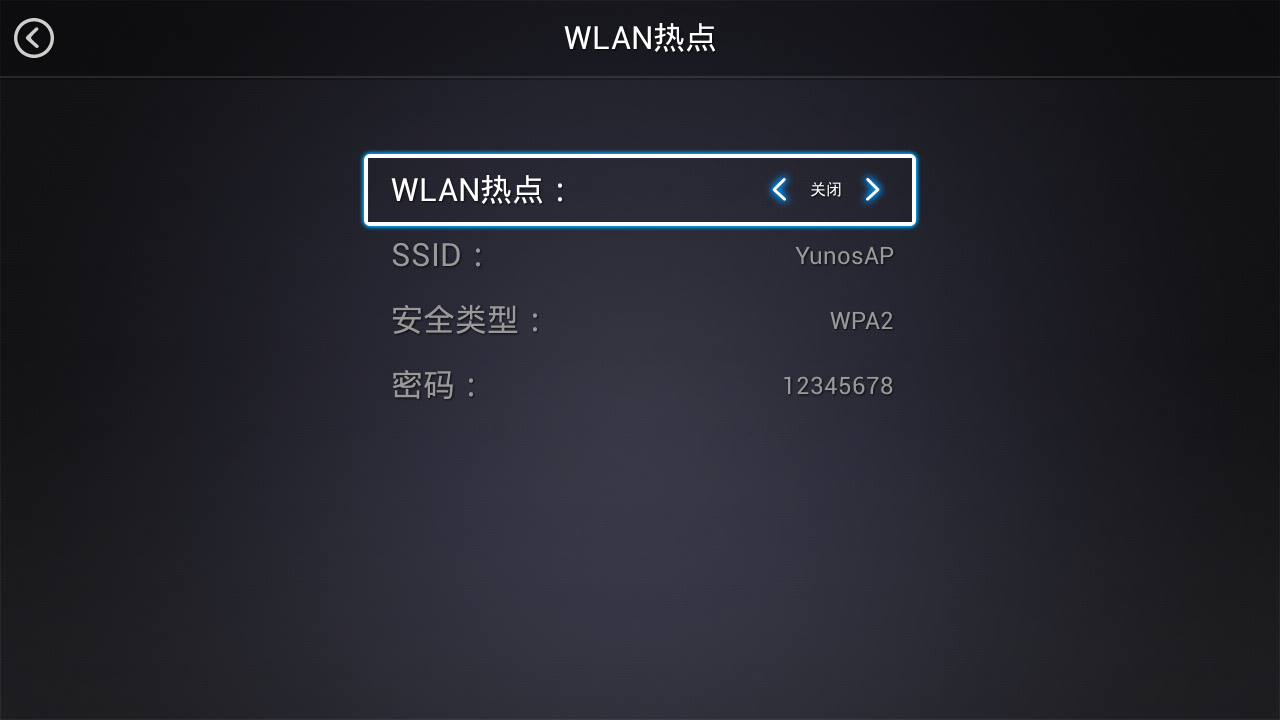Tap the right arrow for WLAN热点
The height and width of the screenshot is (720, 1280).
(x=872, y=189)
